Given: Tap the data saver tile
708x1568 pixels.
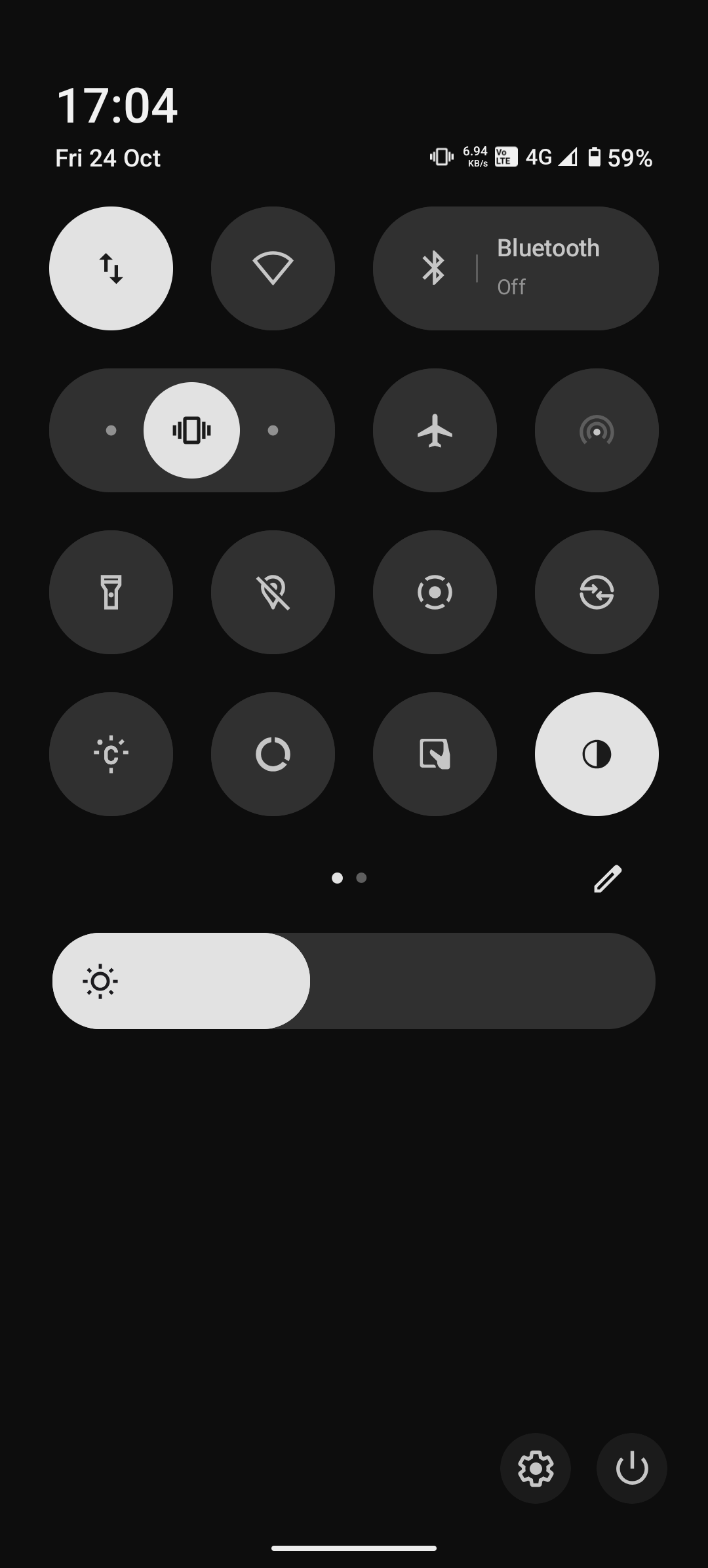Looking at the screenshot, I should (x=273, y=754).
